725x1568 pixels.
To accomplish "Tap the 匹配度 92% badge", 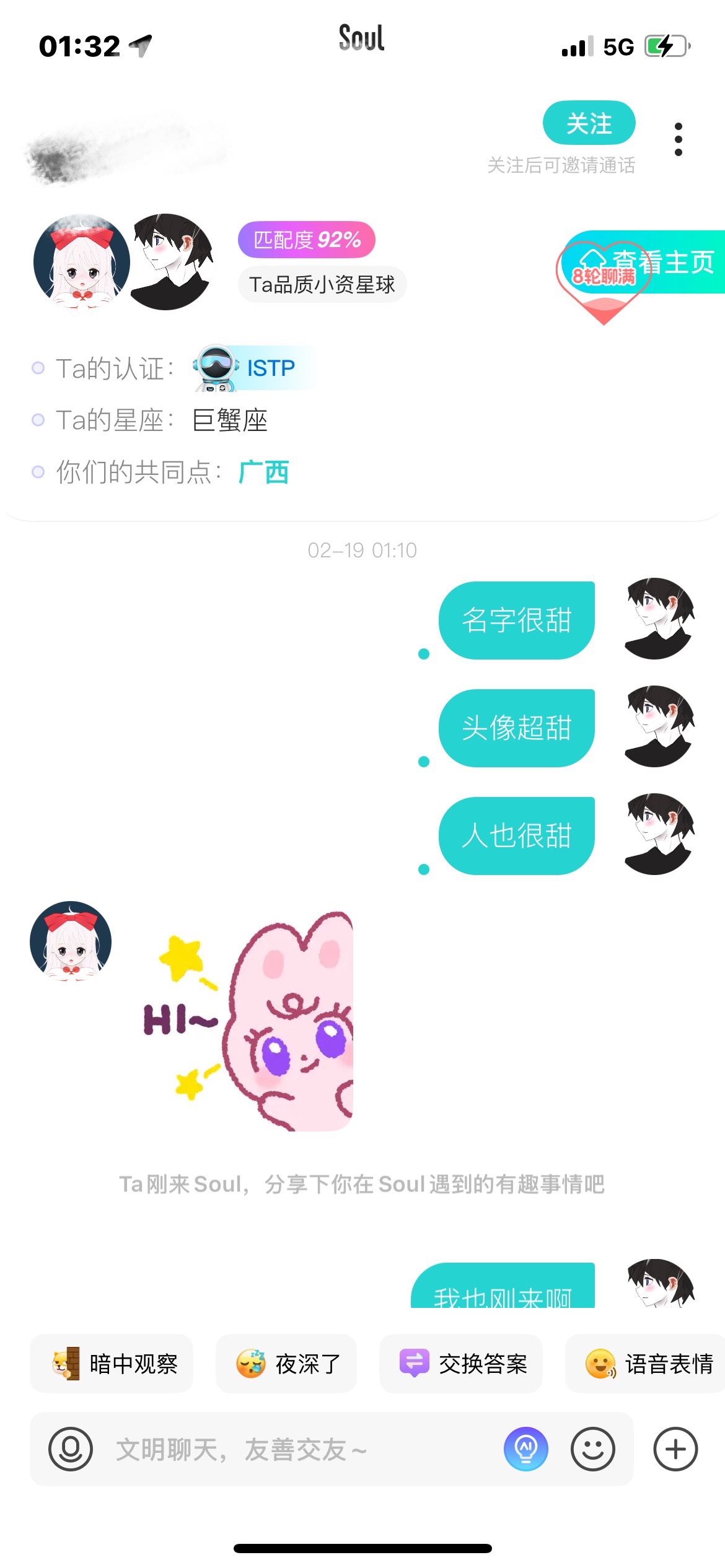I will [x=307, y=240].
